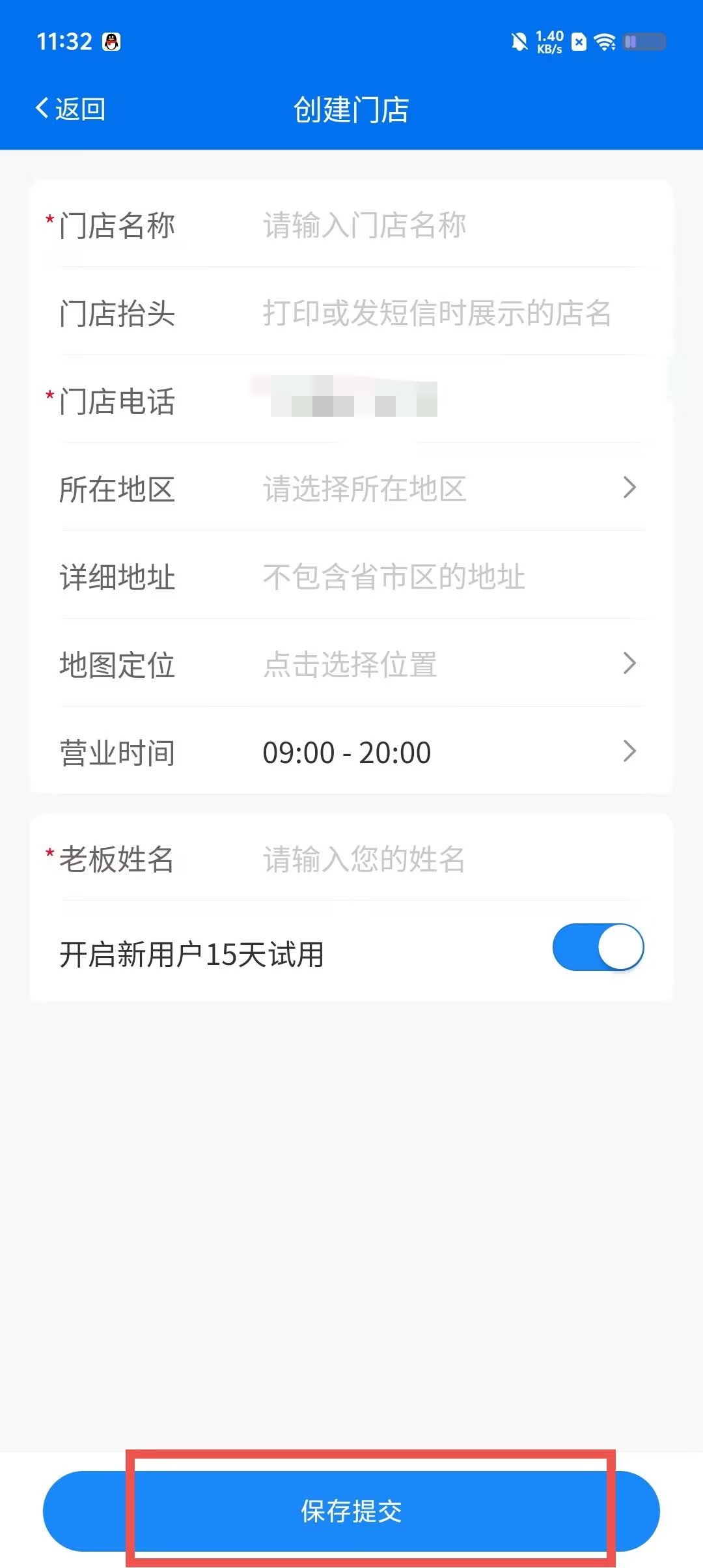Go back using the 返回 button
This screenshot has height=1568, width=703.
70,109
